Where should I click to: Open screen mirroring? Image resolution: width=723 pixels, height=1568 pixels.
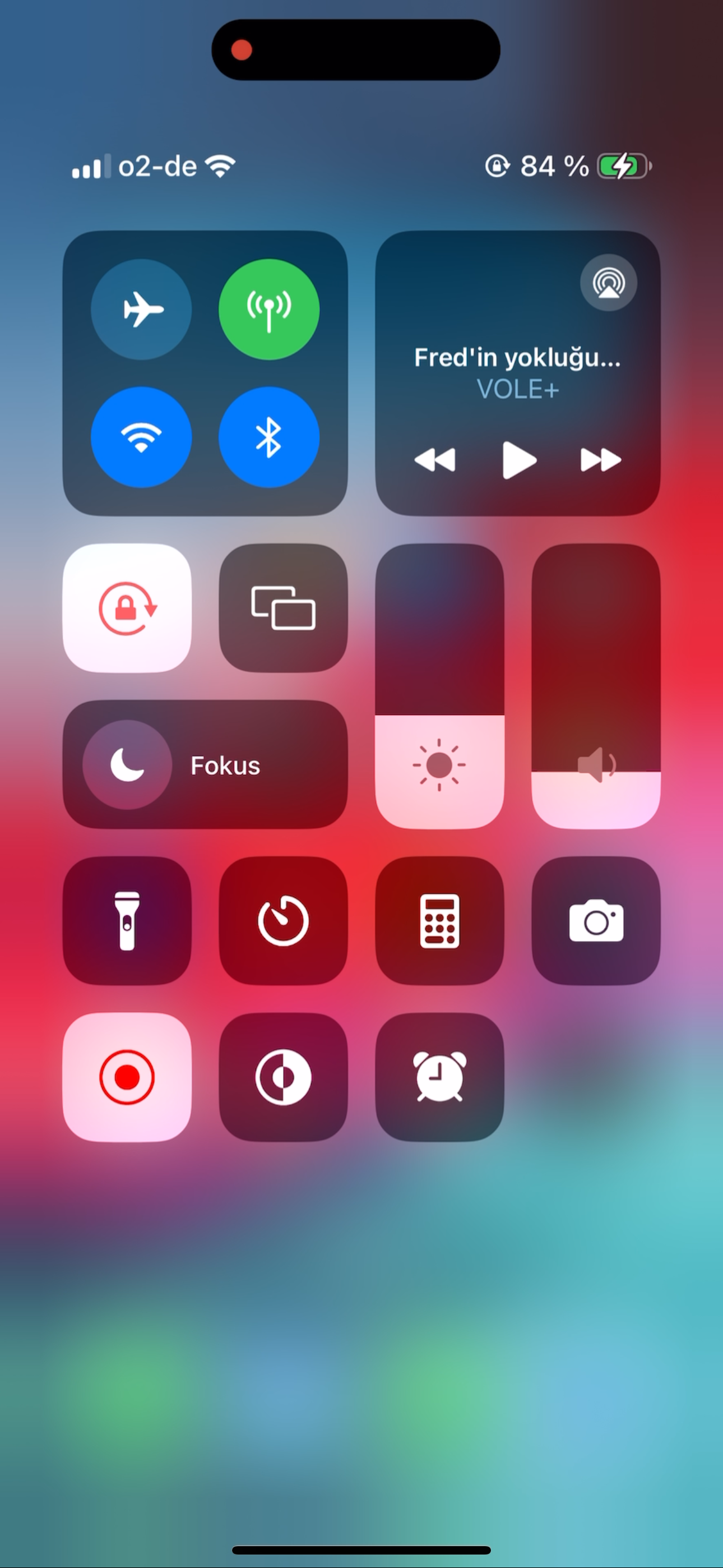click(284, 608)
